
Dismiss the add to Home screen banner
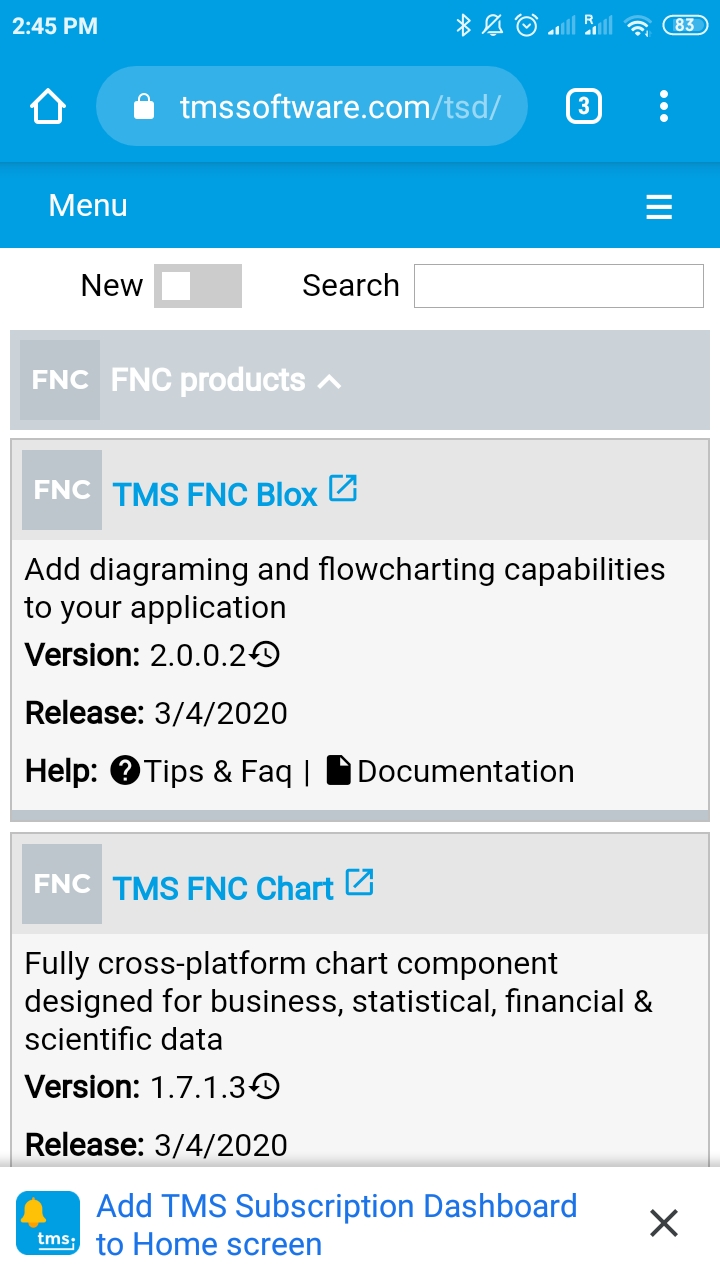664,1223
